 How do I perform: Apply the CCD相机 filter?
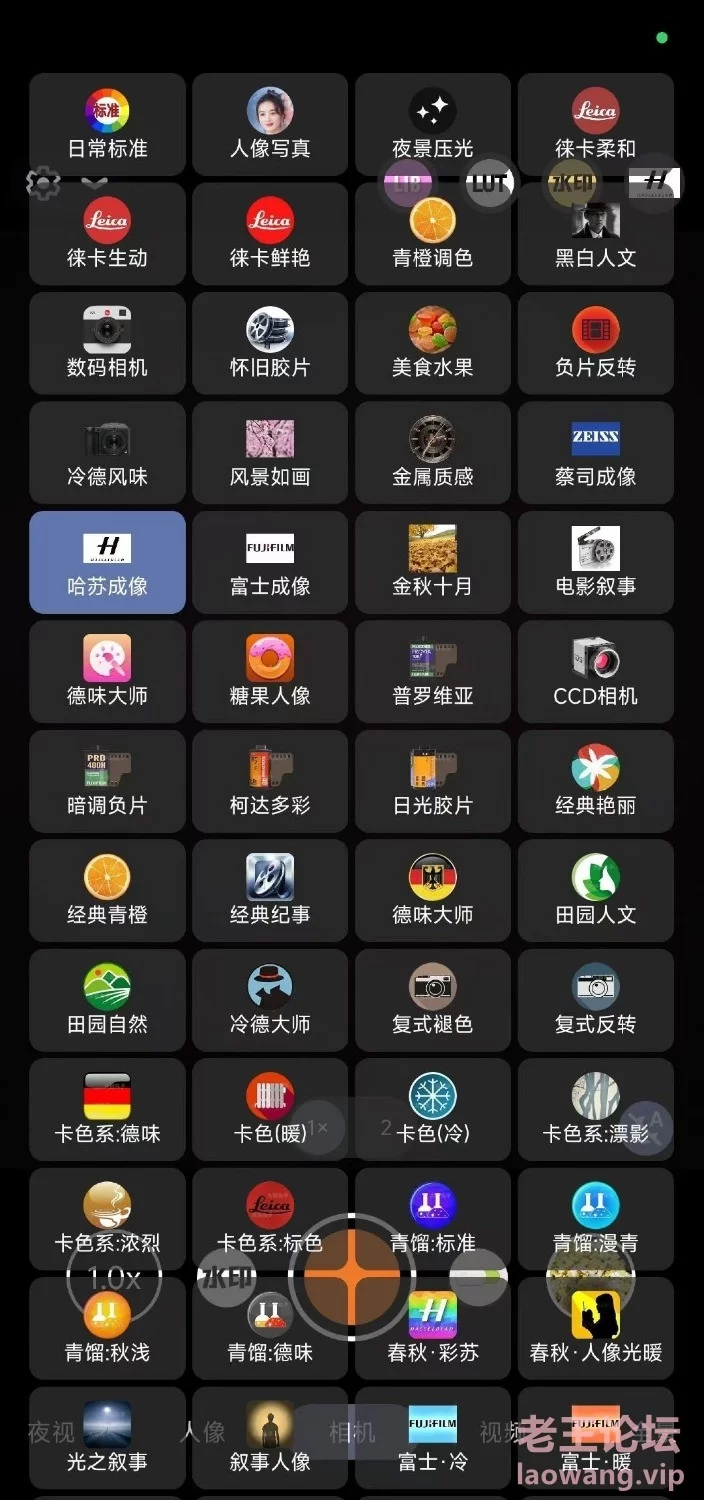tap(596, 671)
